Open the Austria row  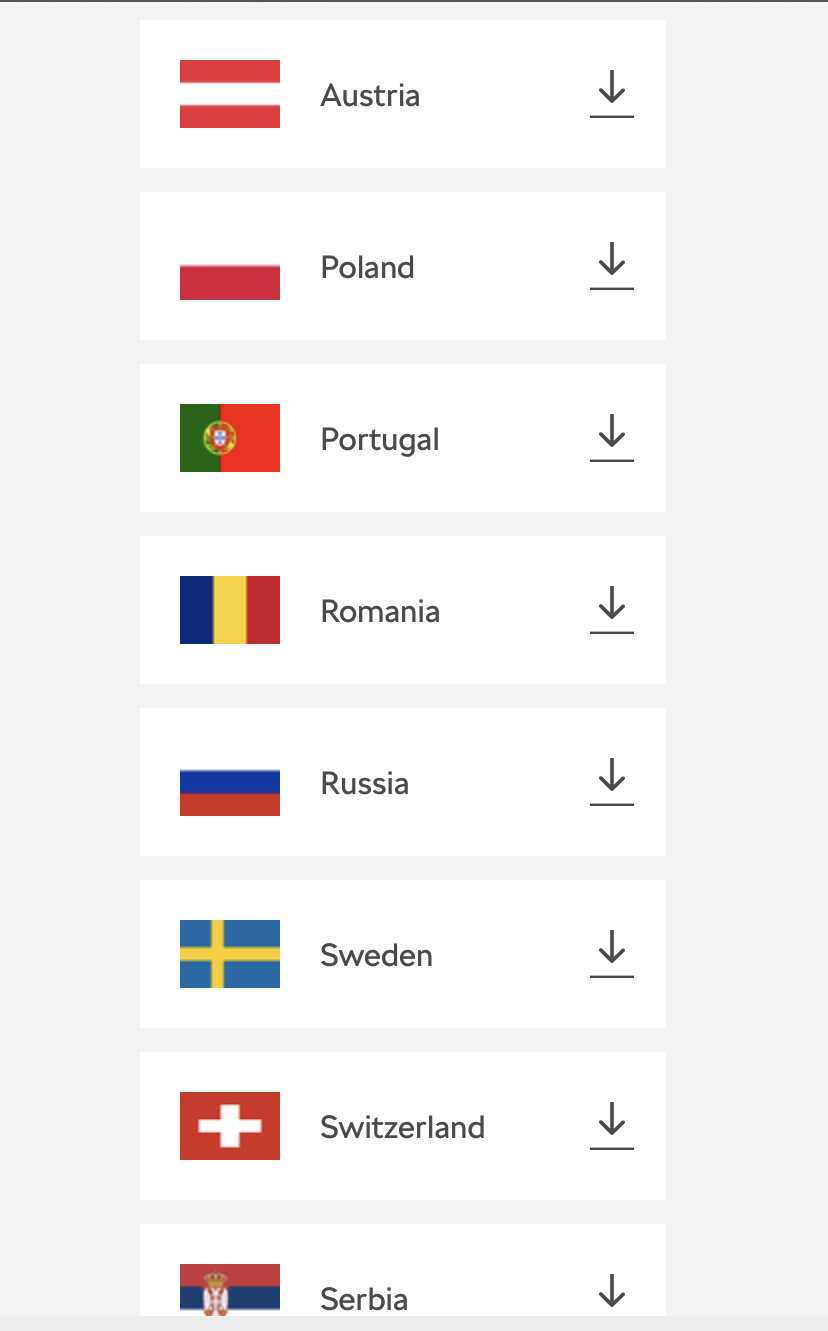click(370, 96)
